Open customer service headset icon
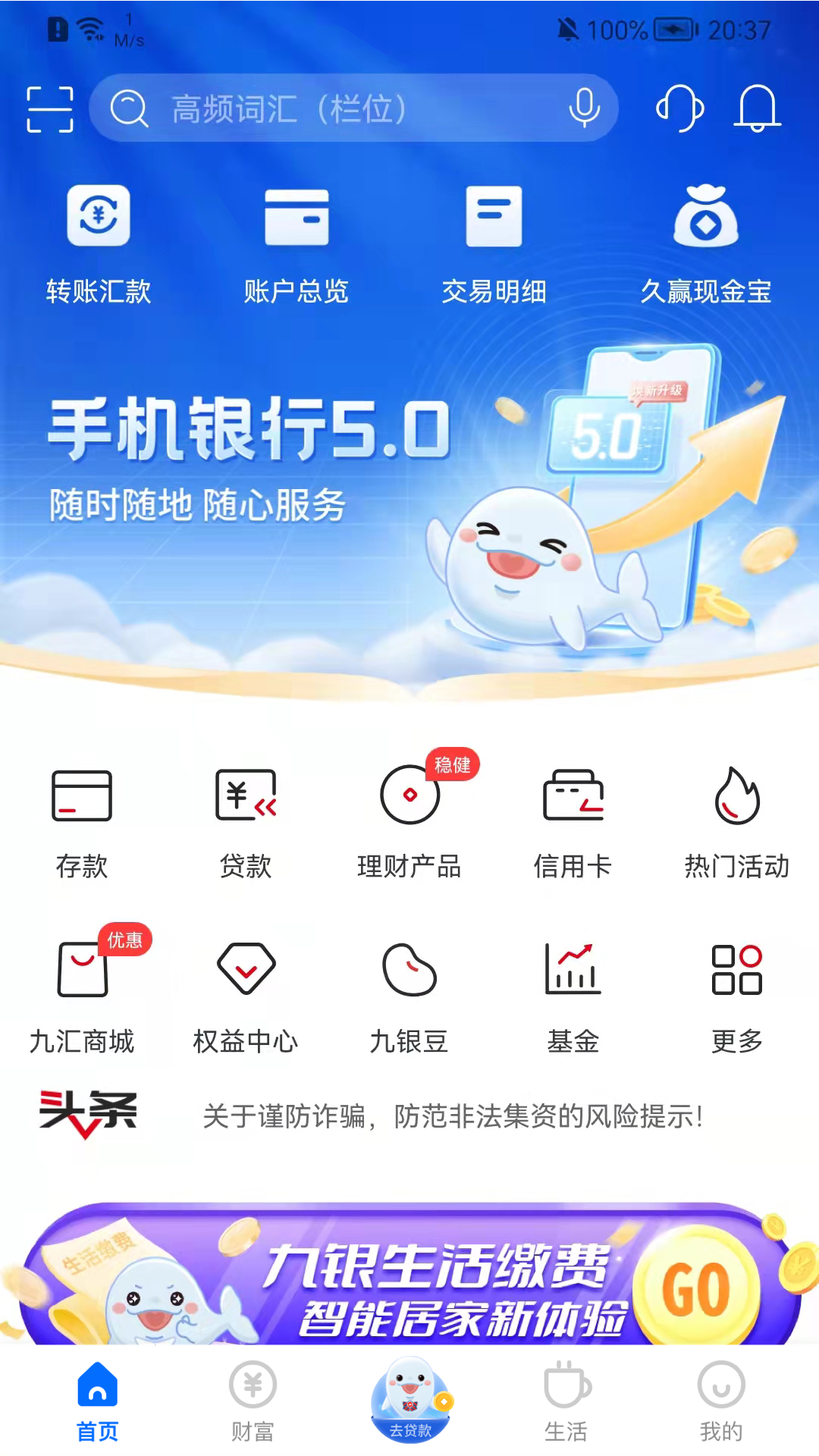 point(679,108)
